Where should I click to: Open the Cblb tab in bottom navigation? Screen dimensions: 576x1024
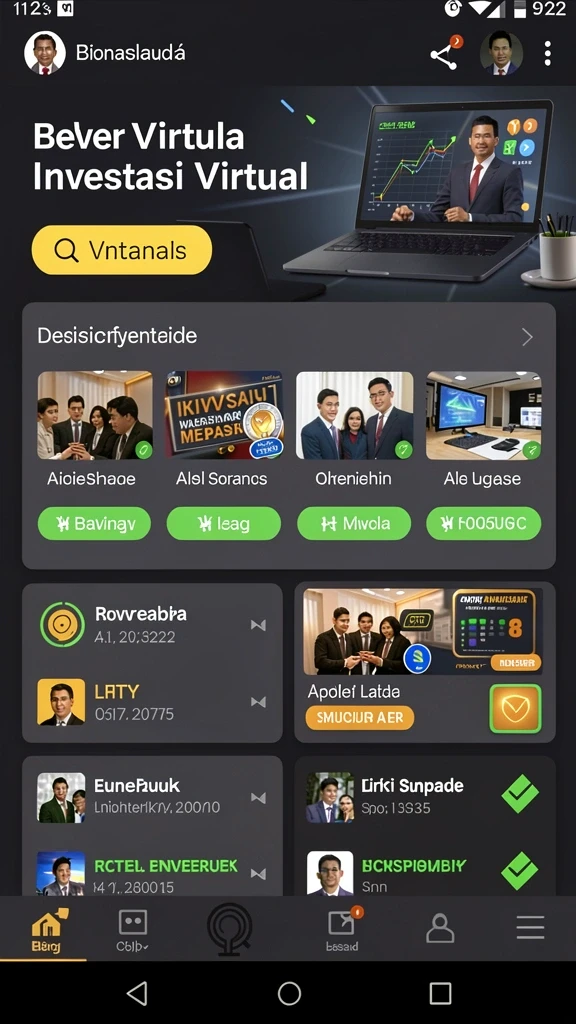coord(133,929)
